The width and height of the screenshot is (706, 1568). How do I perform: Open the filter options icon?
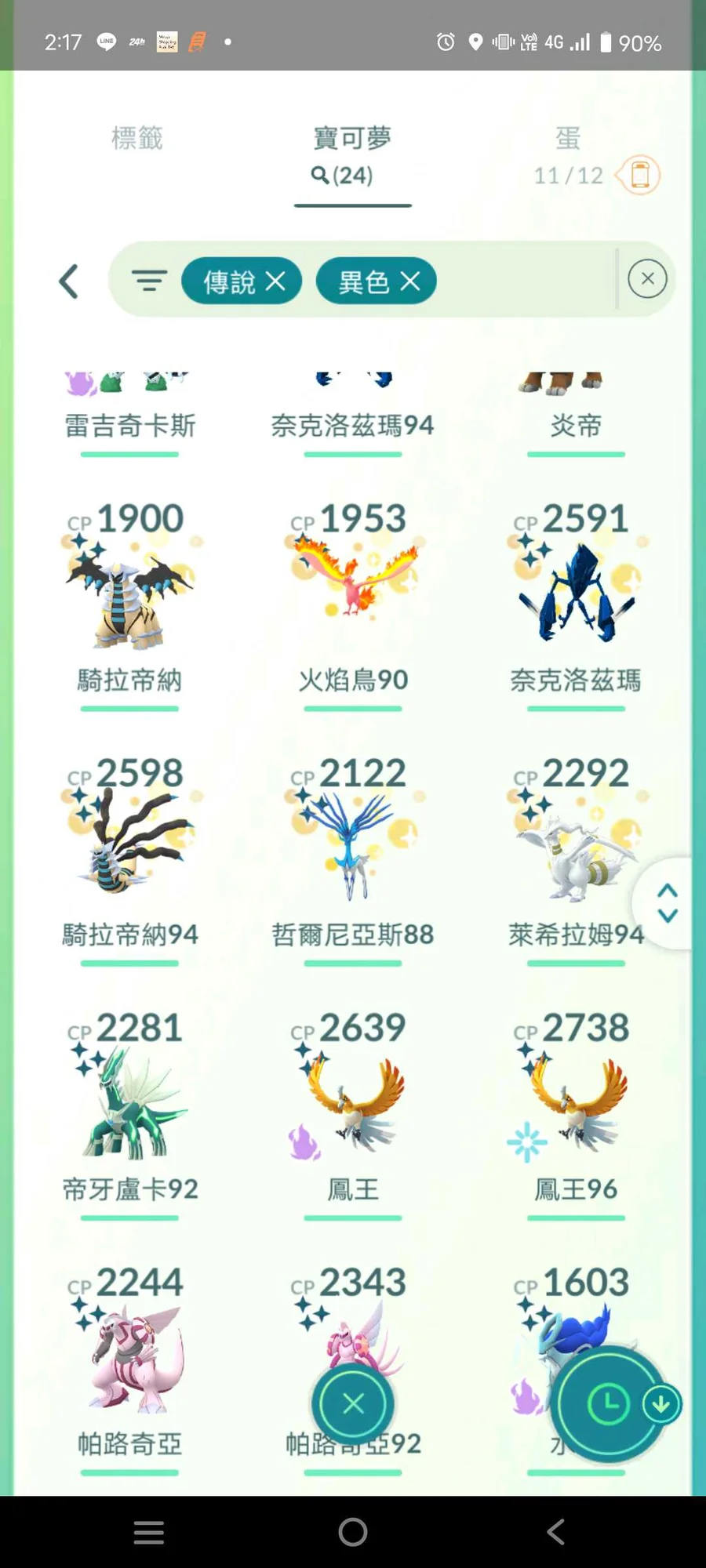pyautogui.click(x=149, y=281)
